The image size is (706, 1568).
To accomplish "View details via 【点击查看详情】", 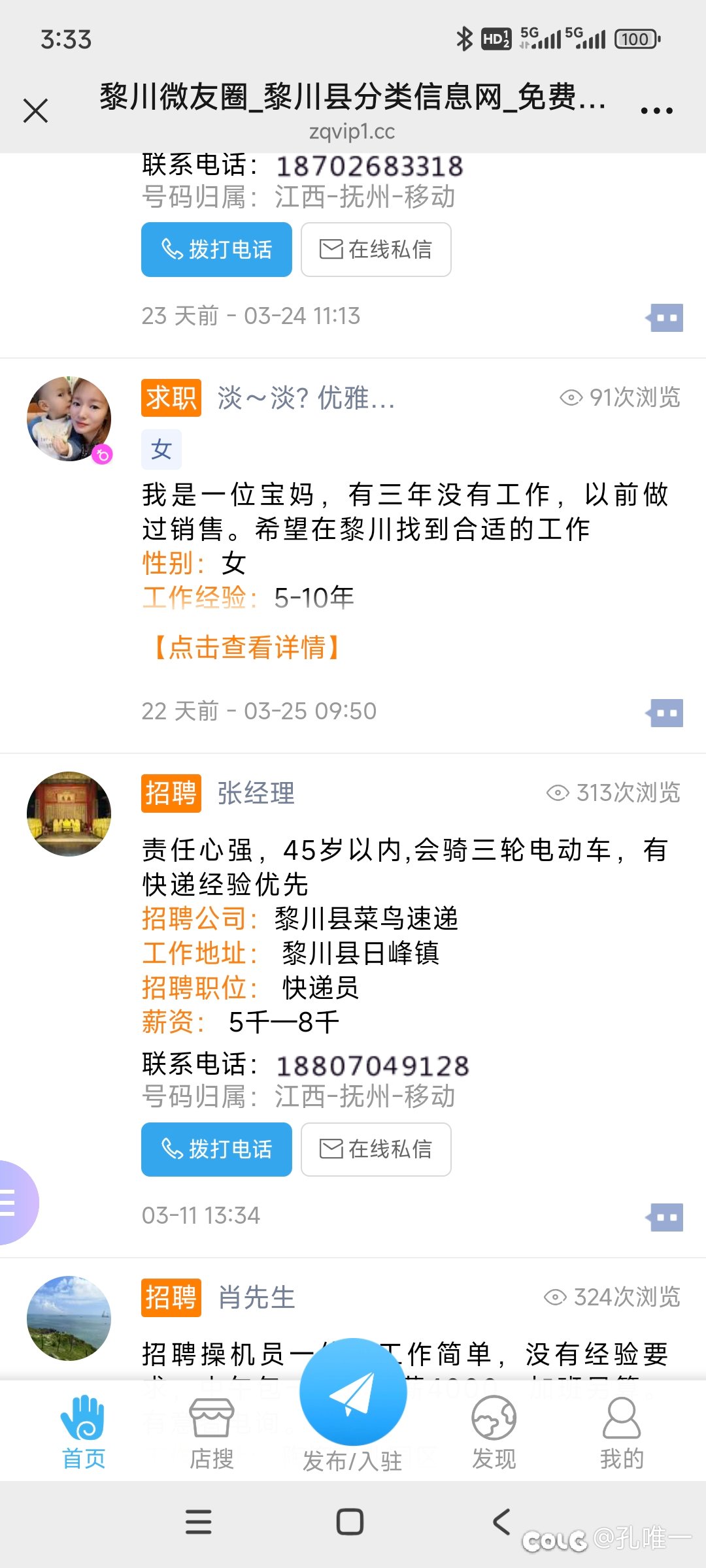I will click(247, 647).
